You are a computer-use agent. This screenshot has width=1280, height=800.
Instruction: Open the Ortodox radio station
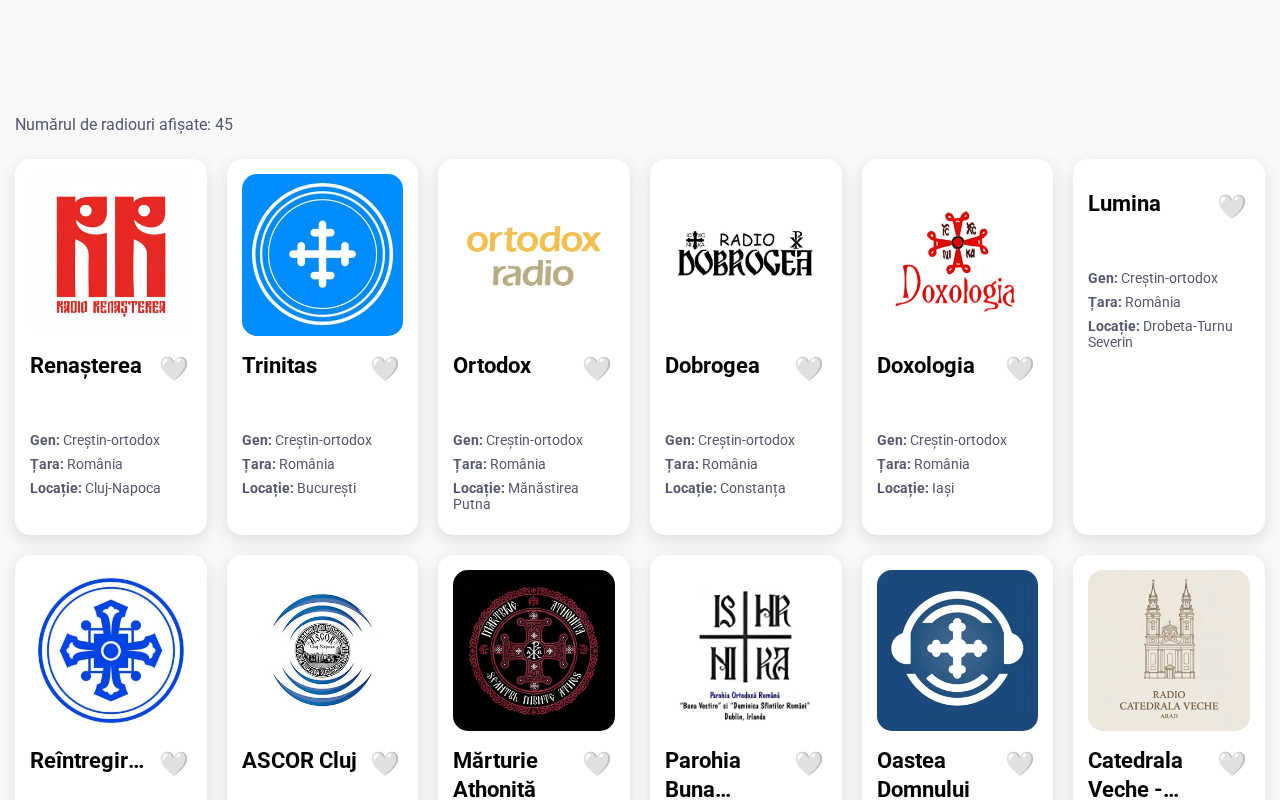[x=534, y=347]
